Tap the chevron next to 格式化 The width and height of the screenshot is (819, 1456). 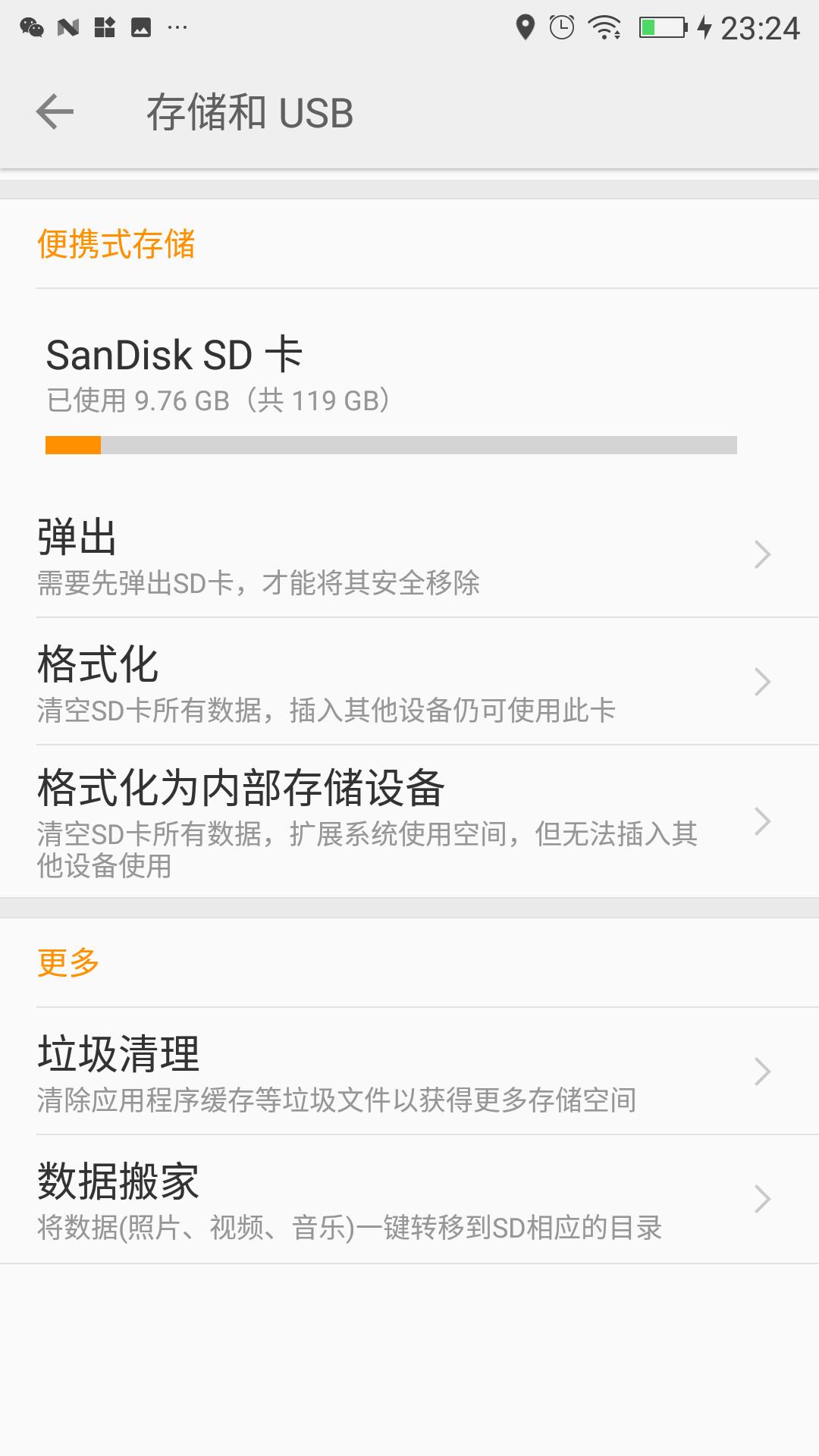(762, 682)
